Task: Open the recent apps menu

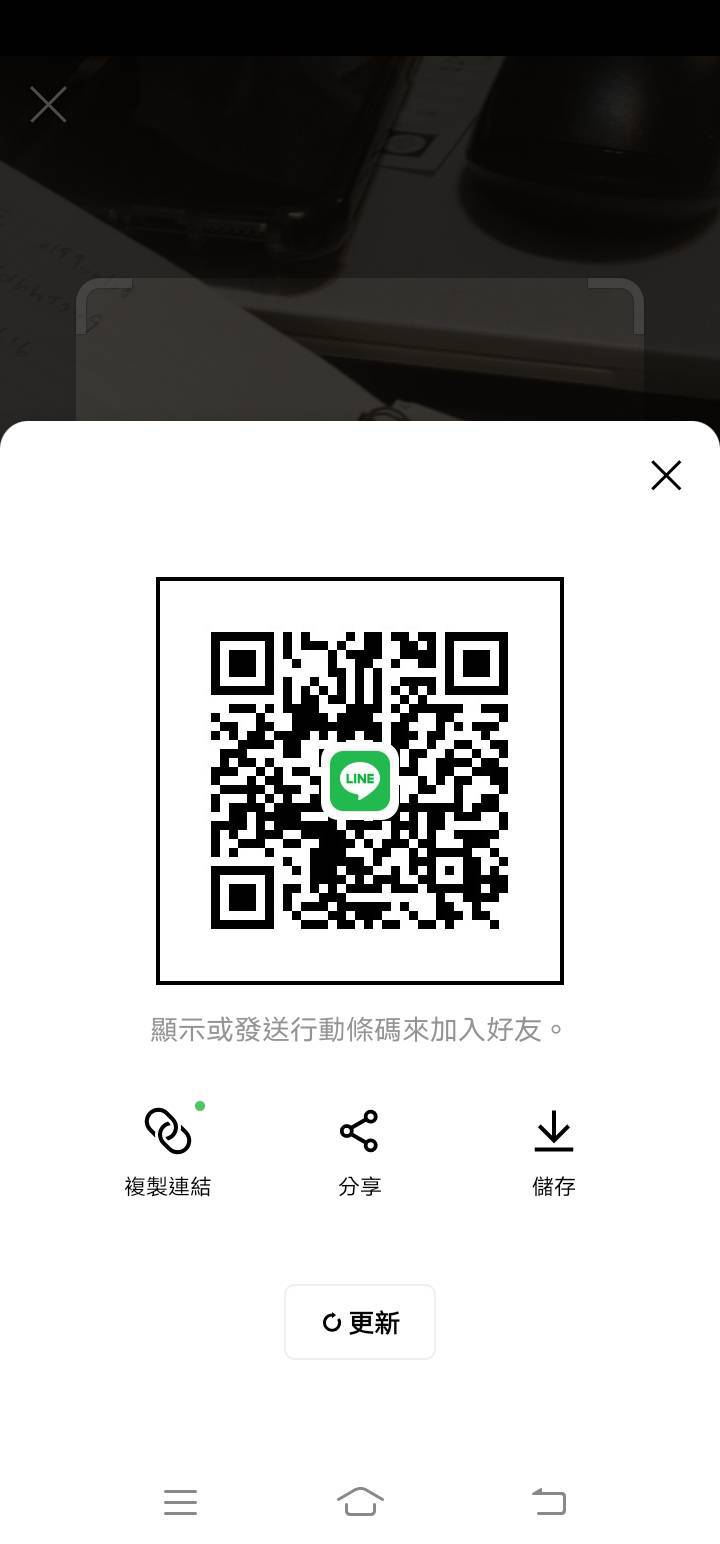Action: 180,1501
